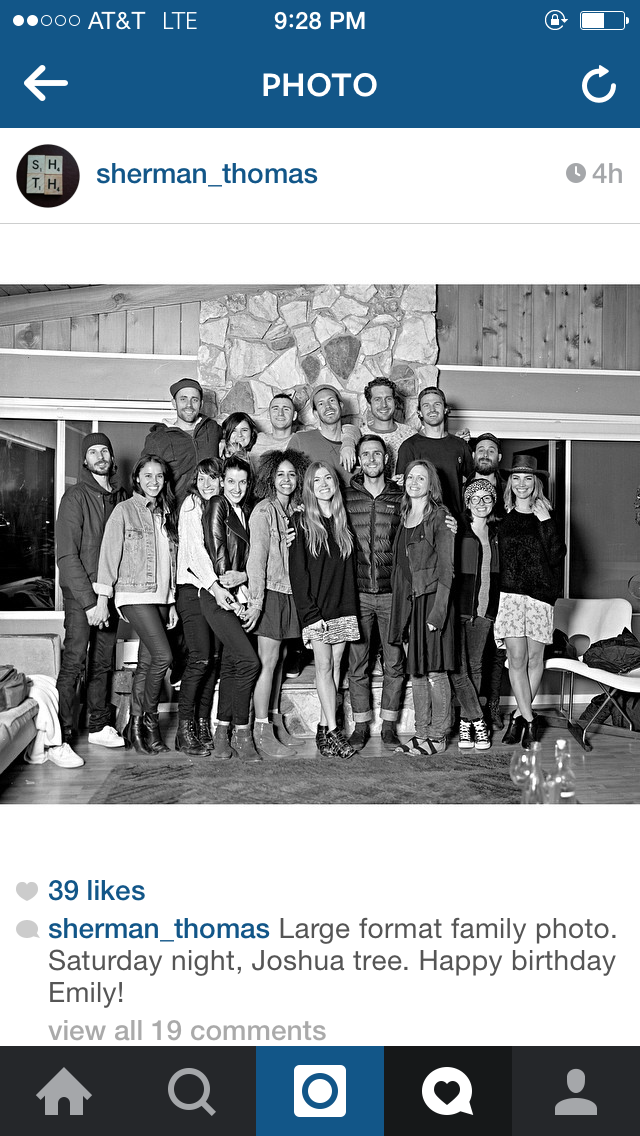Go back using the top arrow
Screen dimensions: 640x1136
click(45, 85)
